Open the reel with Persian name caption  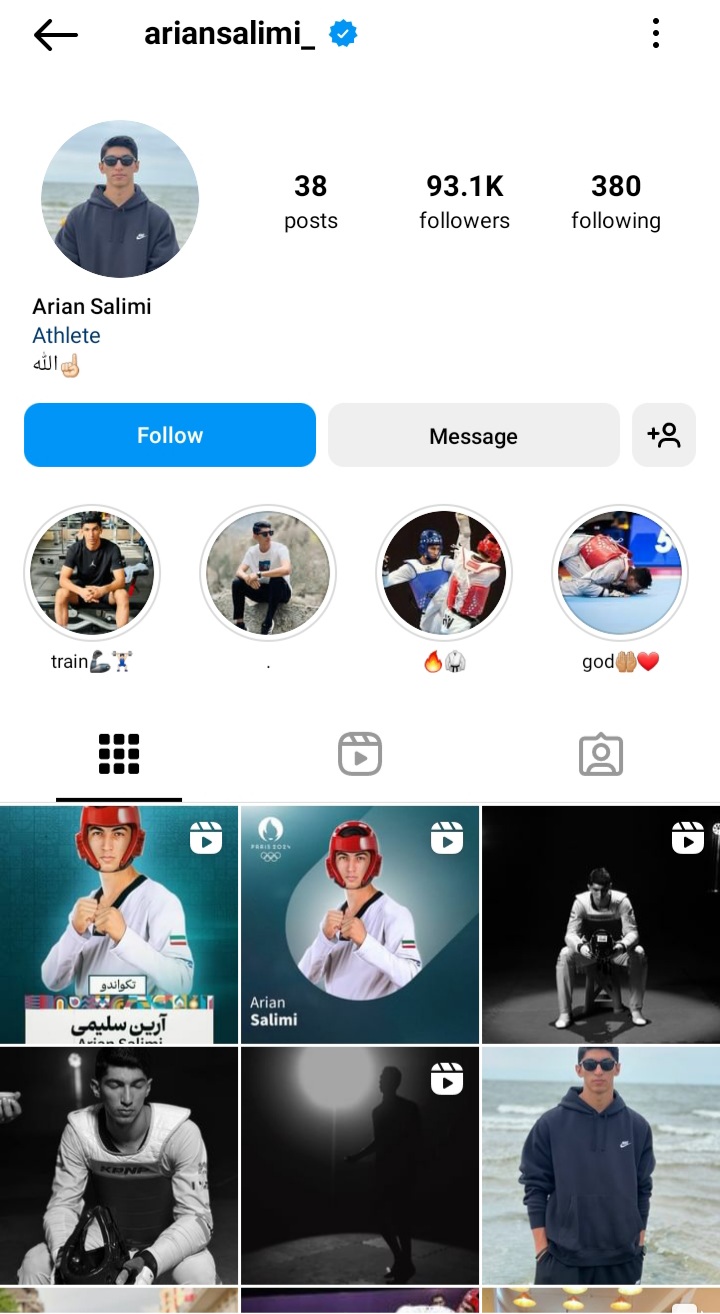point(119,925)
